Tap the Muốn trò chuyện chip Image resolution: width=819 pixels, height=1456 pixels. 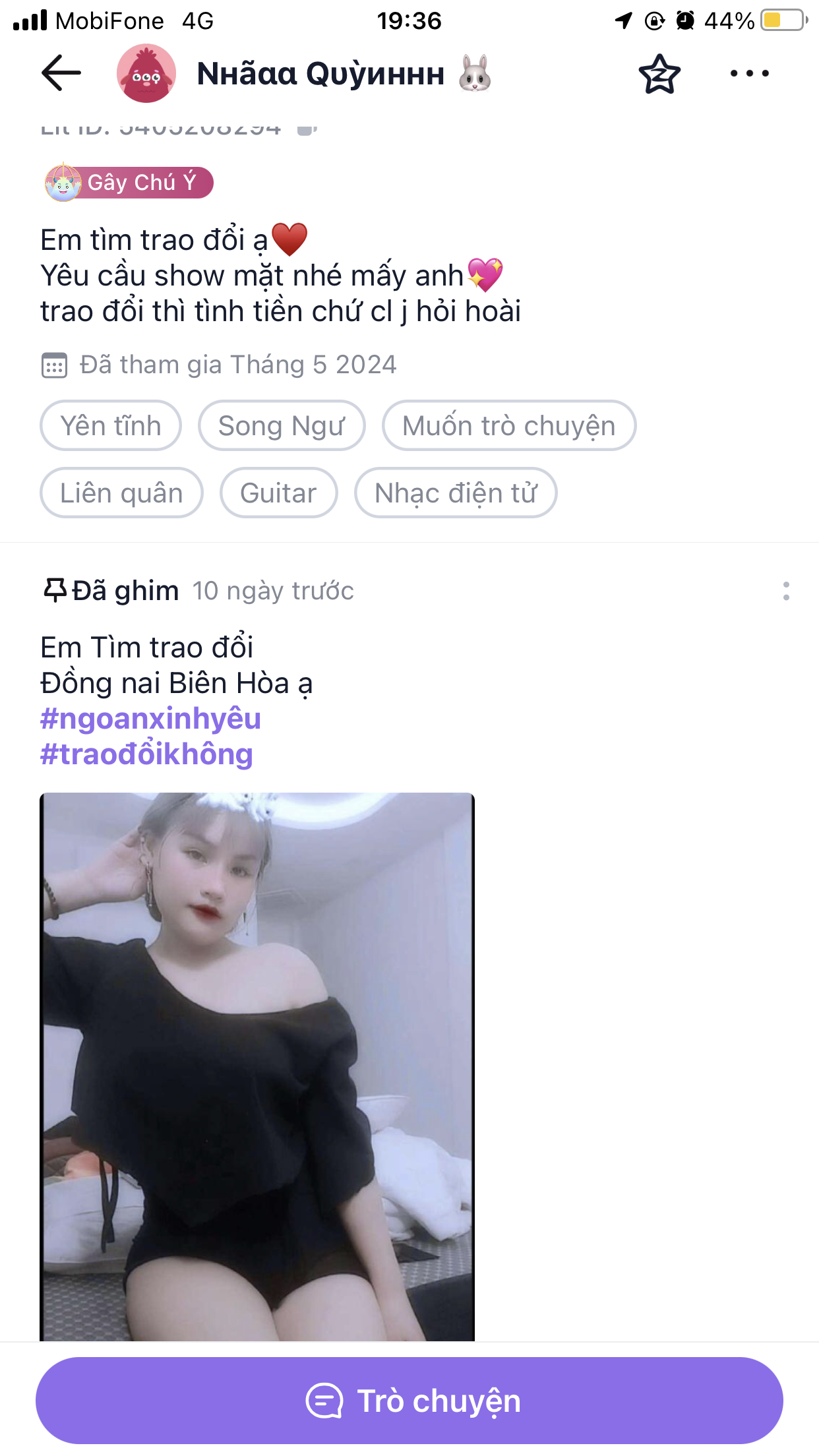[x=508, y=426]
